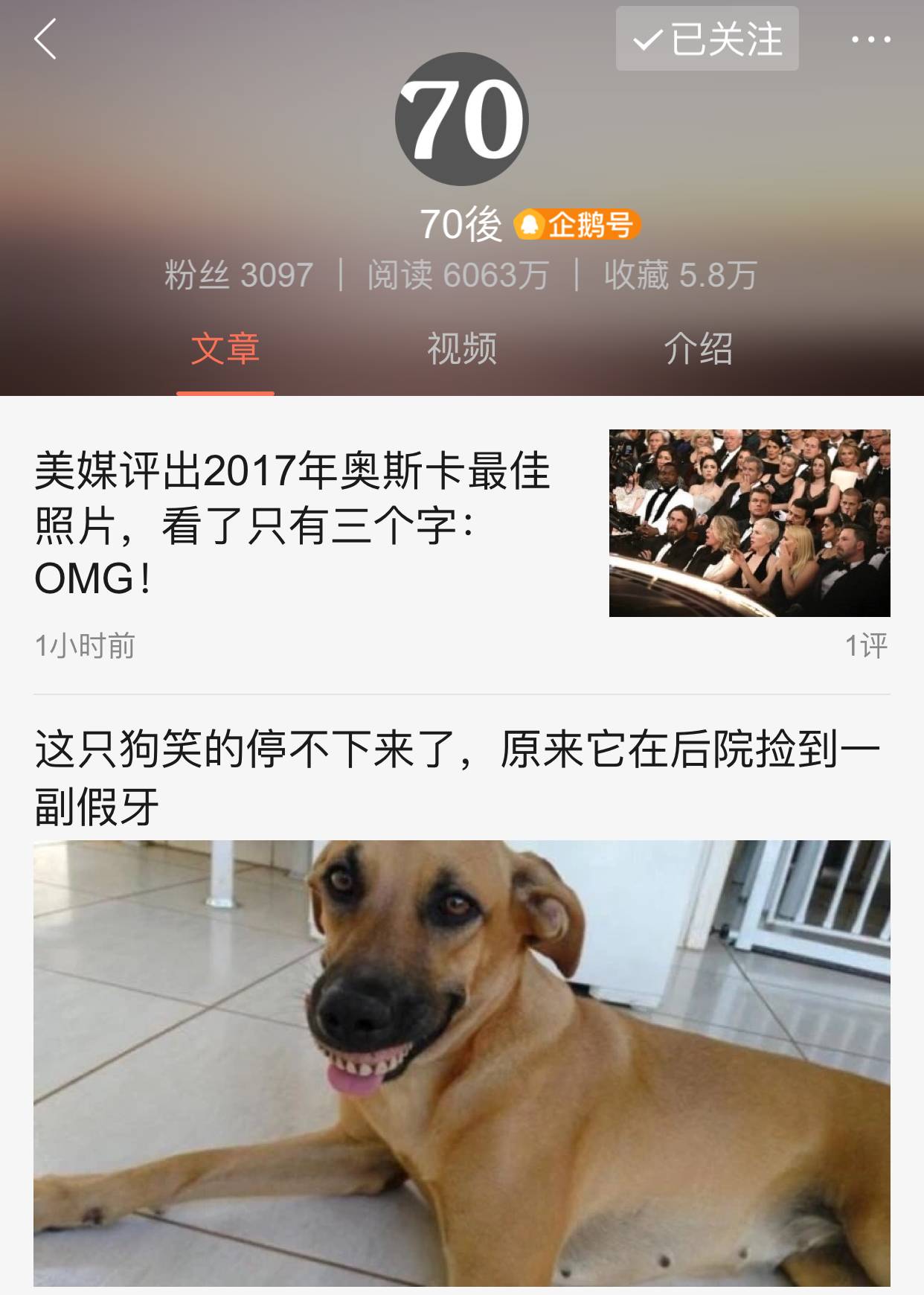The height and width of the screenshot is (1295, 924).
Task: Switch to the 视频 tab
Action: (x=461, y=348)
